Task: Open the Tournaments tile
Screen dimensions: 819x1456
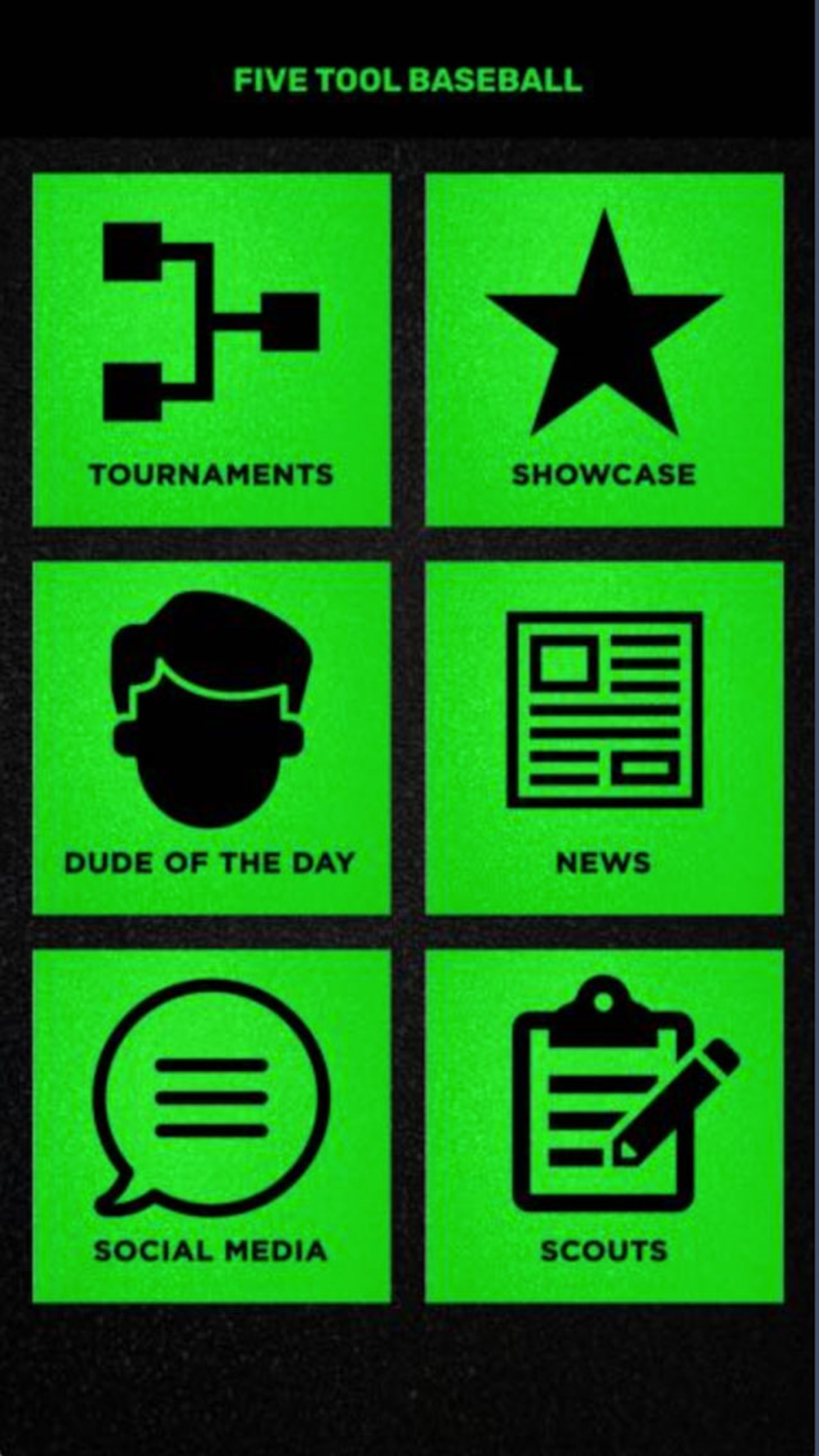Action: click(x=211, y=350)
